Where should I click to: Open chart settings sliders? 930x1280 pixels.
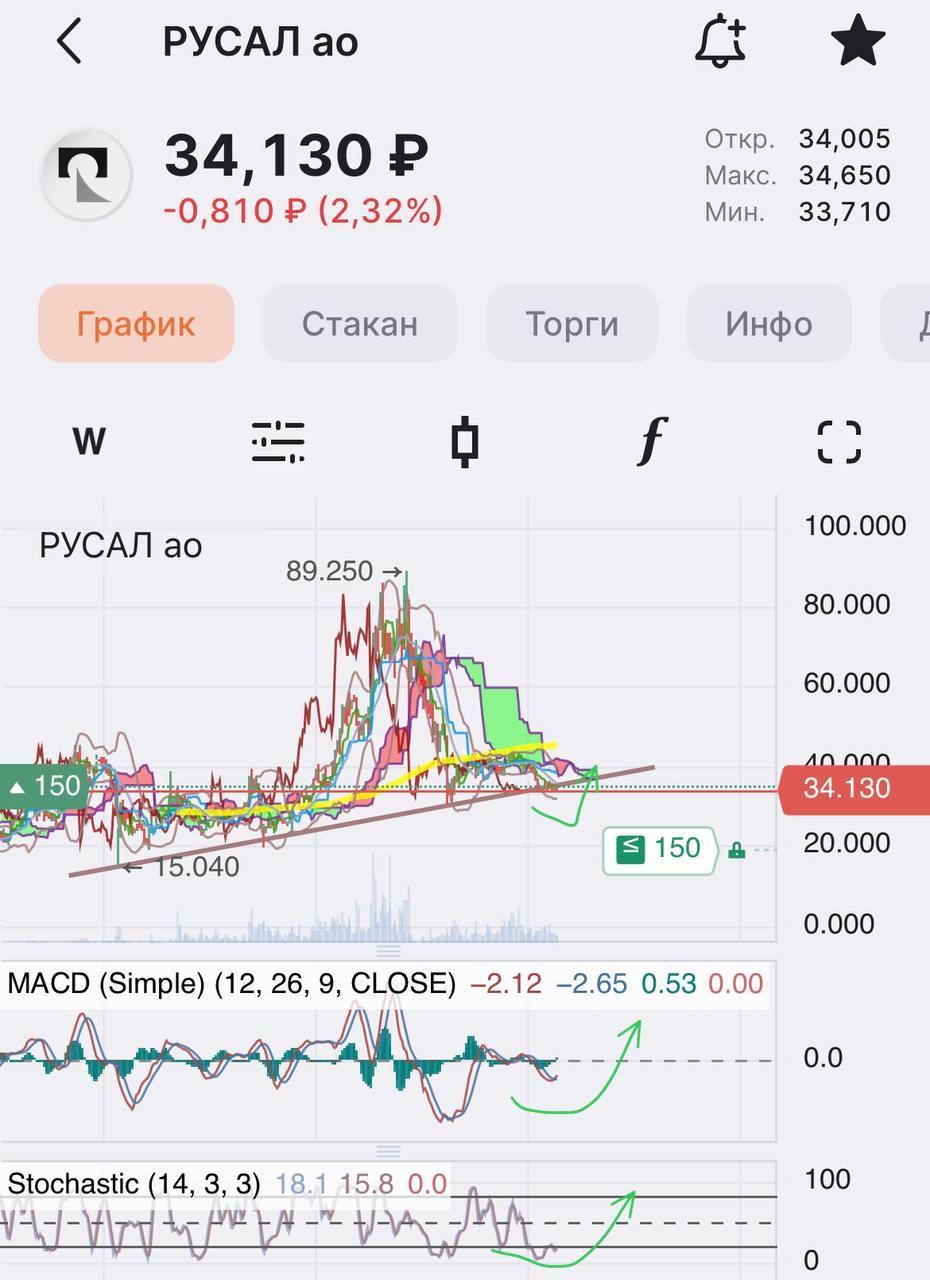pyautogui.click(x=278, y=441)
